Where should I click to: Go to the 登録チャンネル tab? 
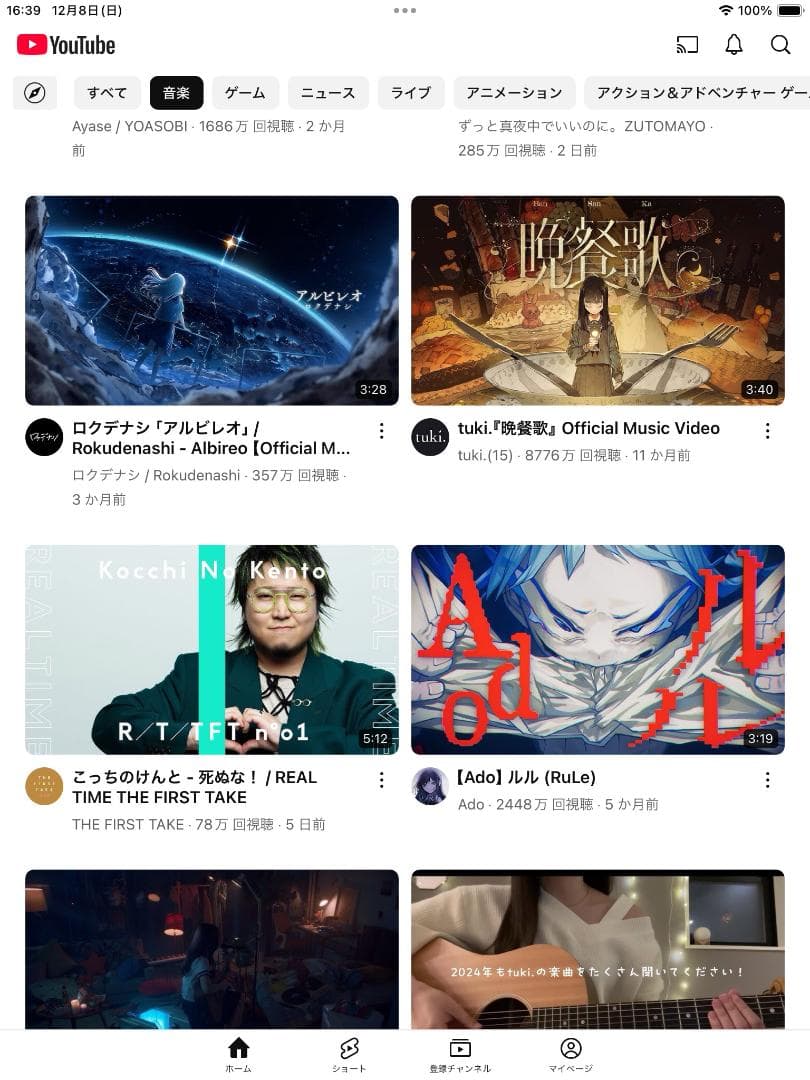tap(460, 1054)
